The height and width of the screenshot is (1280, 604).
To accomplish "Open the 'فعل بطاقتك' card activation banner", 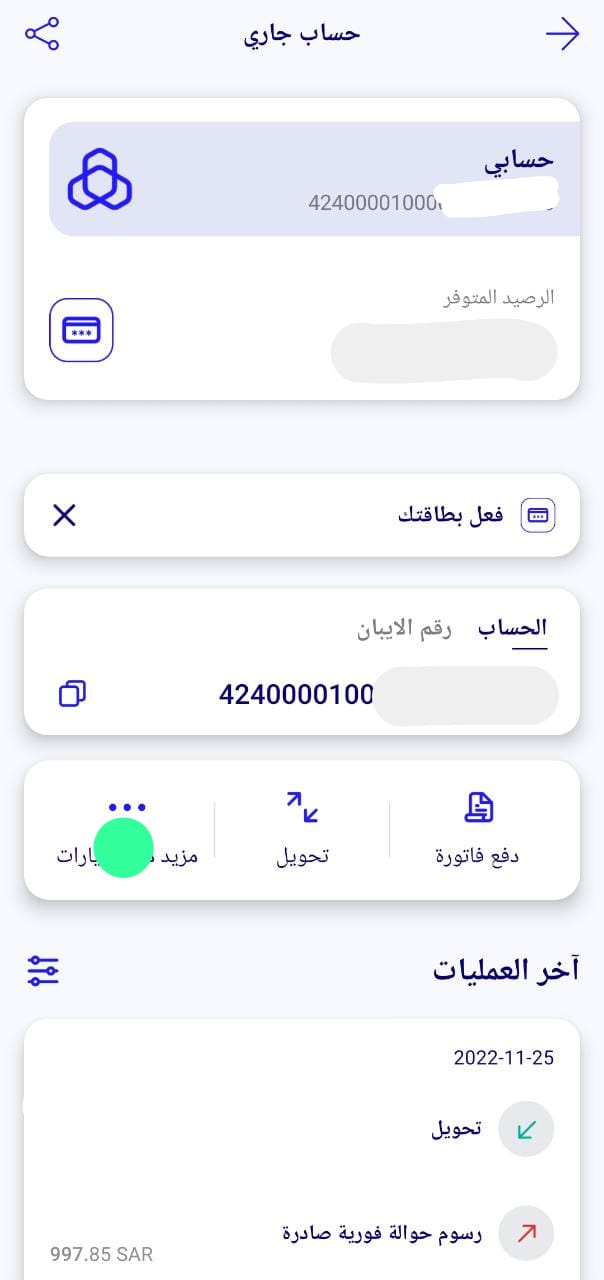I will pyautogui.click(x=302, y=515).
